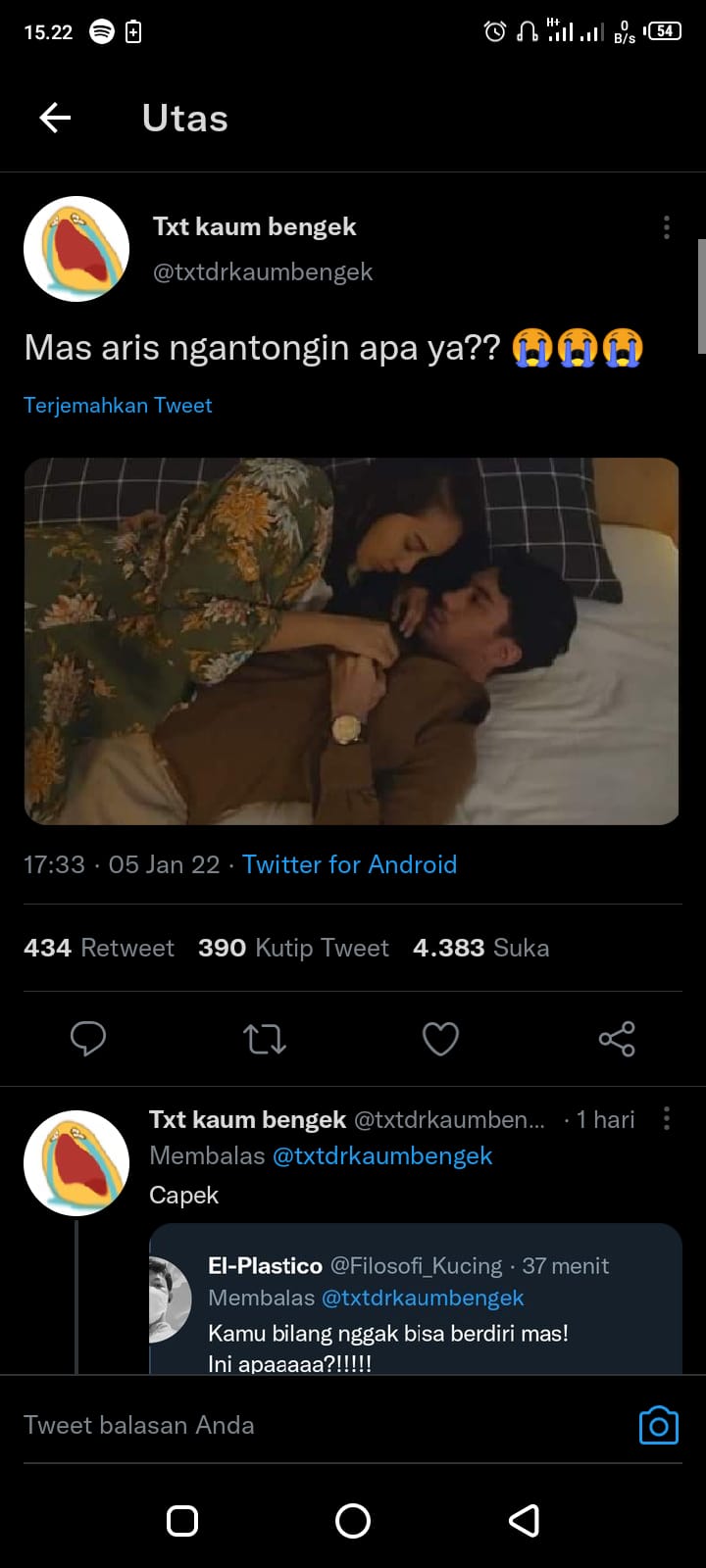Open Twitter for Android source link

tap(349, 864)
